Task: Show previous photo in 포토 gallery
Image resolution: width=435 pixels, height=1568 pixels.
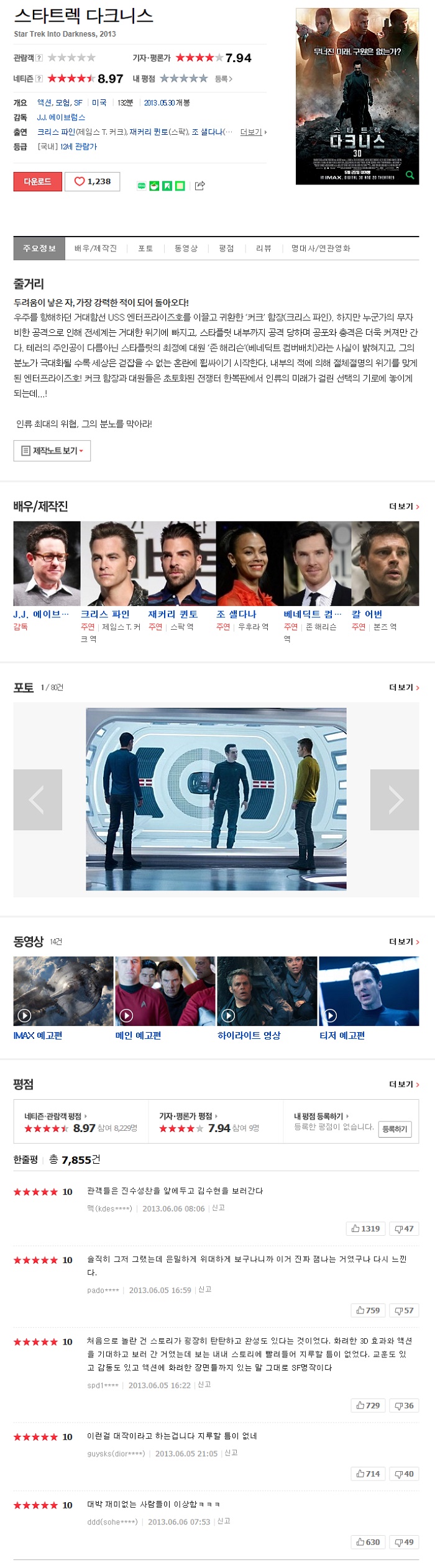Action: pos(37,799)
